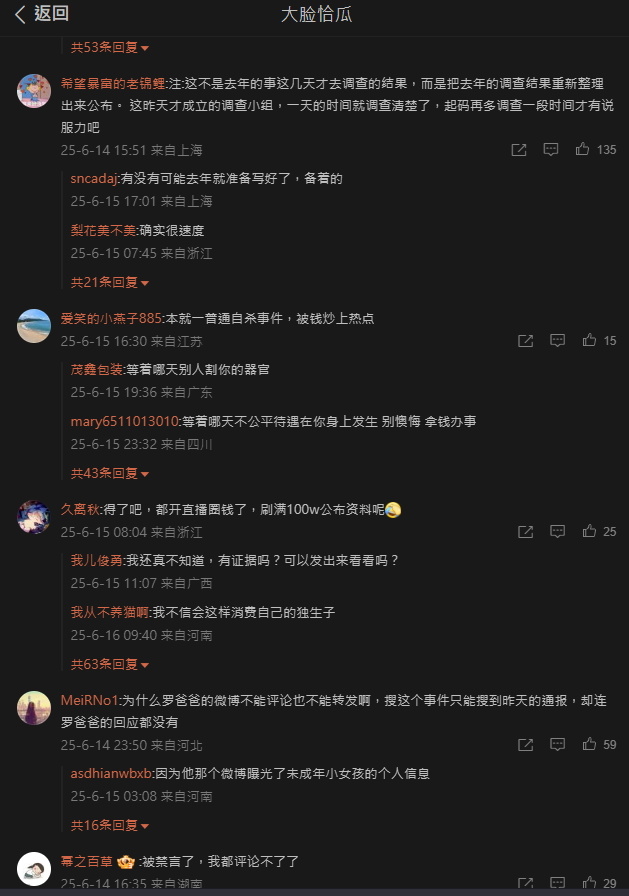Expand the 共53条回复 replies
Image resolution: width=629 pixels, height=896 pixels.
coord(109,47)
